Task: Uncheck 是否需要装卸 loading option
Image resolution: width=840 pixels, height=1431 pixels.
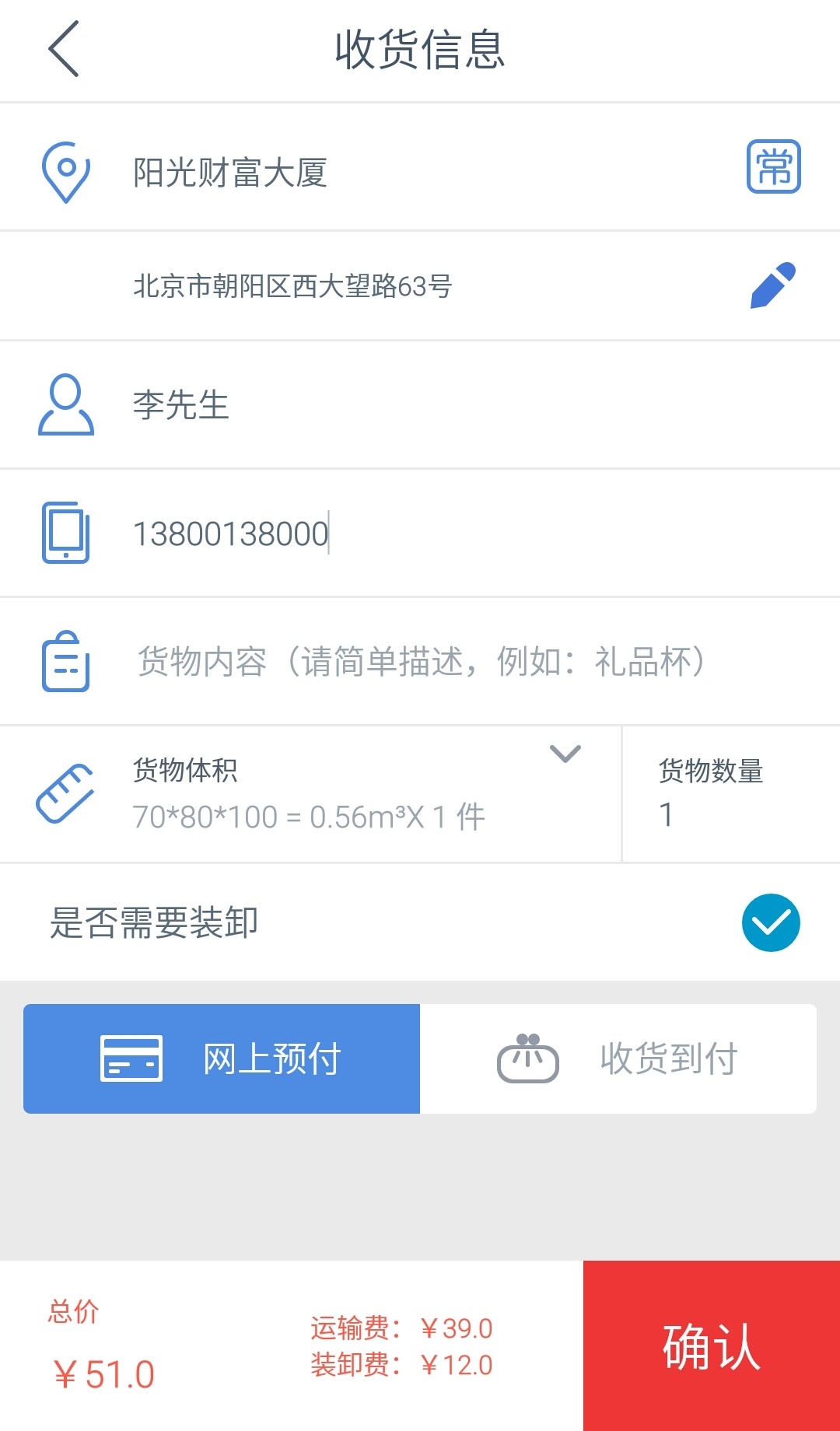Action: click(x=770, y=922)
